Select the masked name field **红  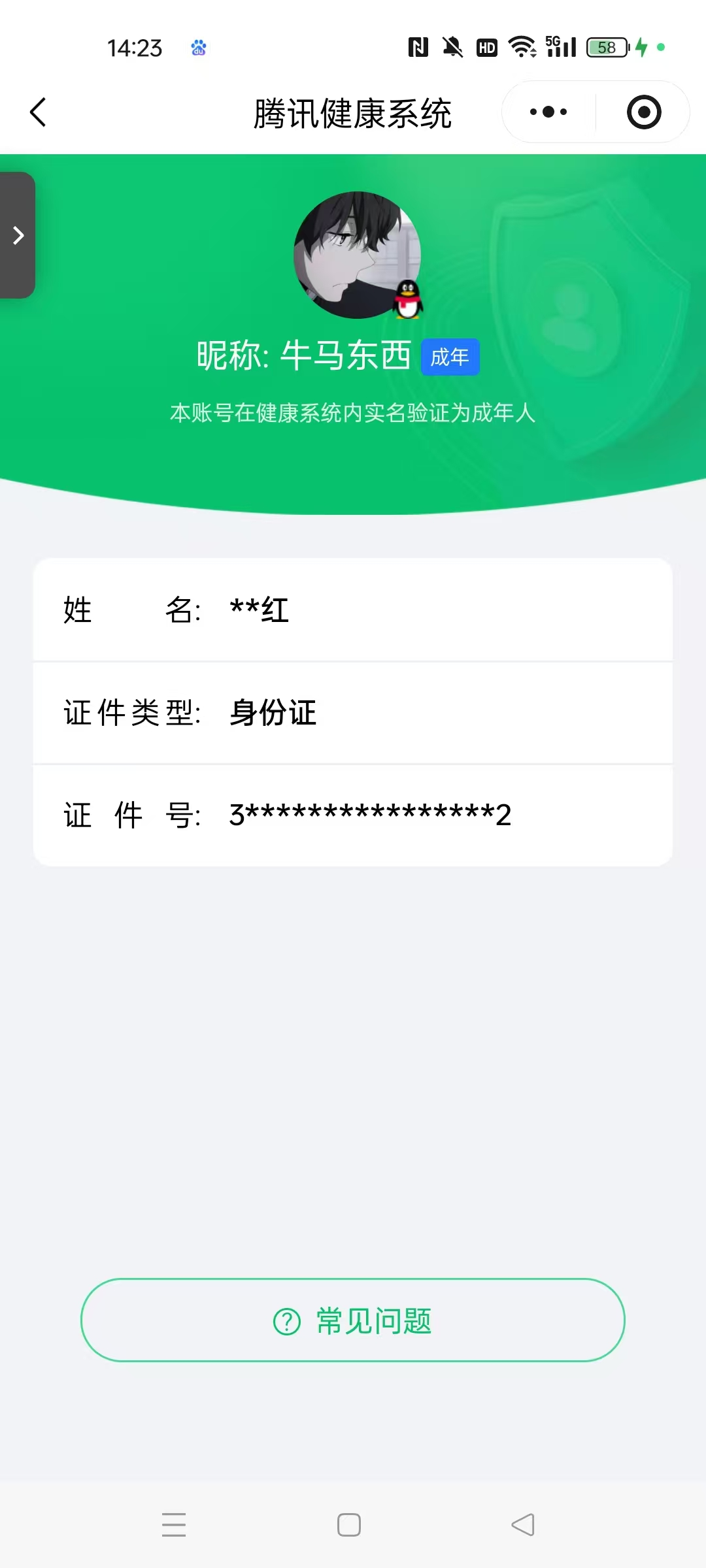pos(258,610)
